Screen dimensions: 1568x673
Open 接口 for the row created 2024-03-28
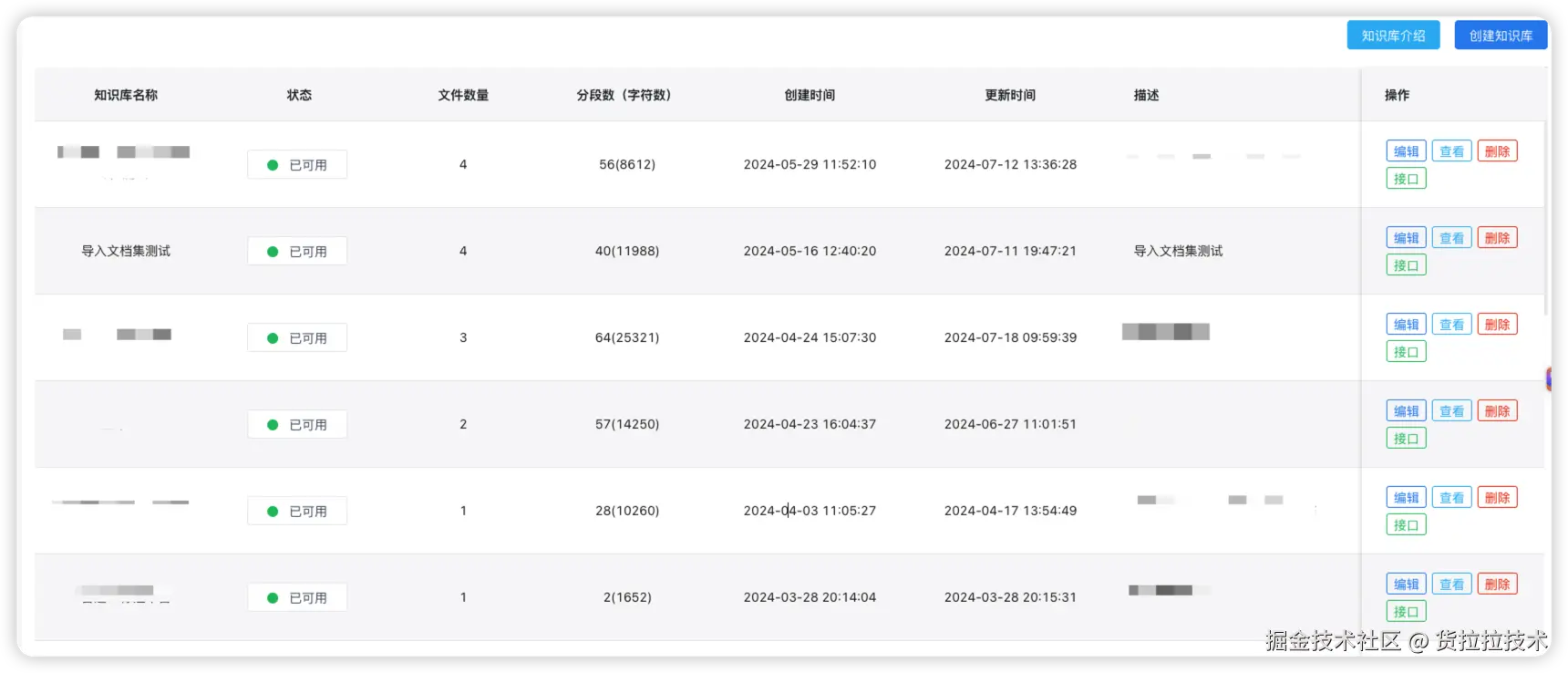[1406, 612]
